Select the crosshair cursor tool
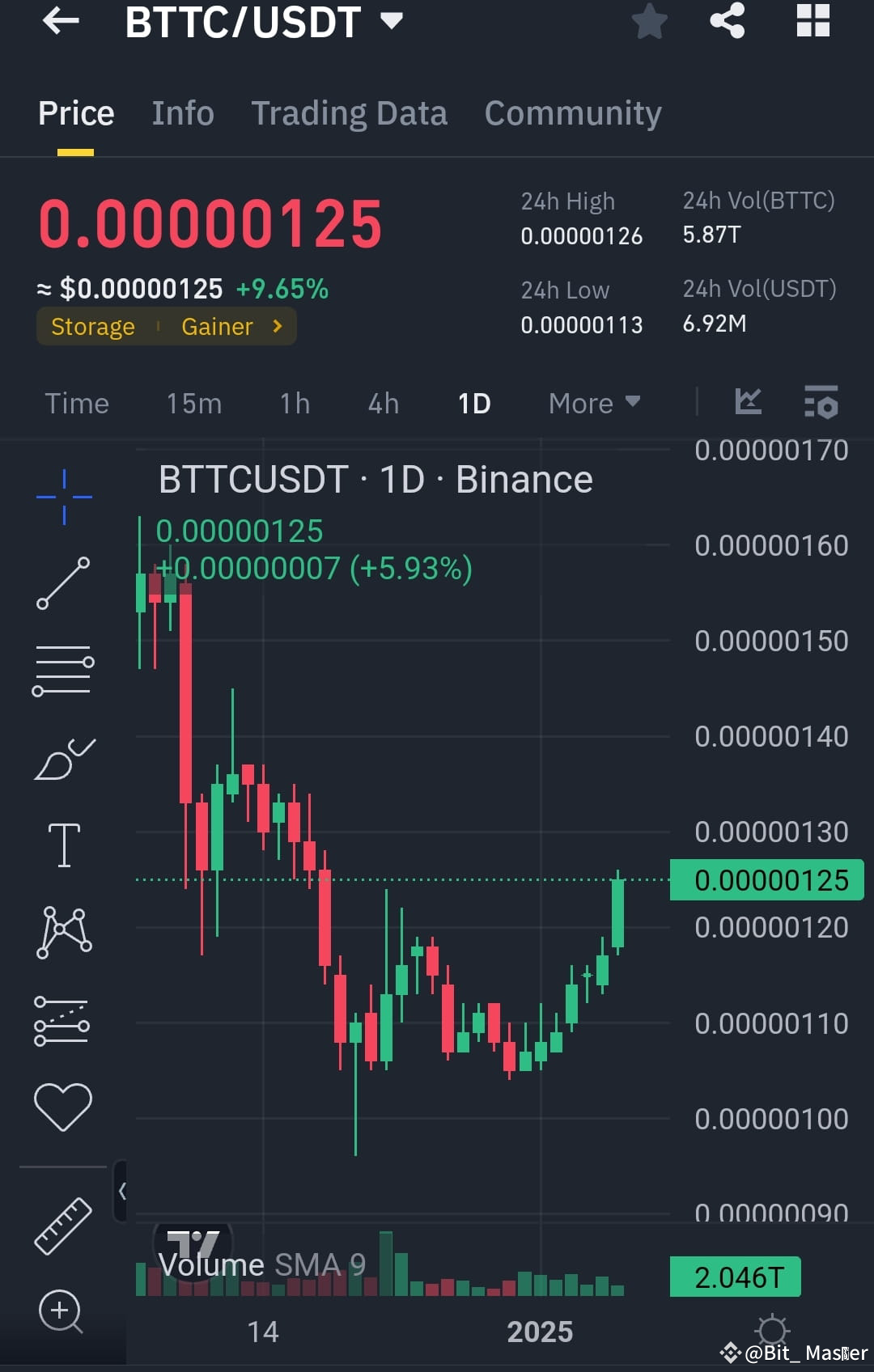Image resolution: width=874 pixels, height=1372 pixels. (x=63, y=495)
